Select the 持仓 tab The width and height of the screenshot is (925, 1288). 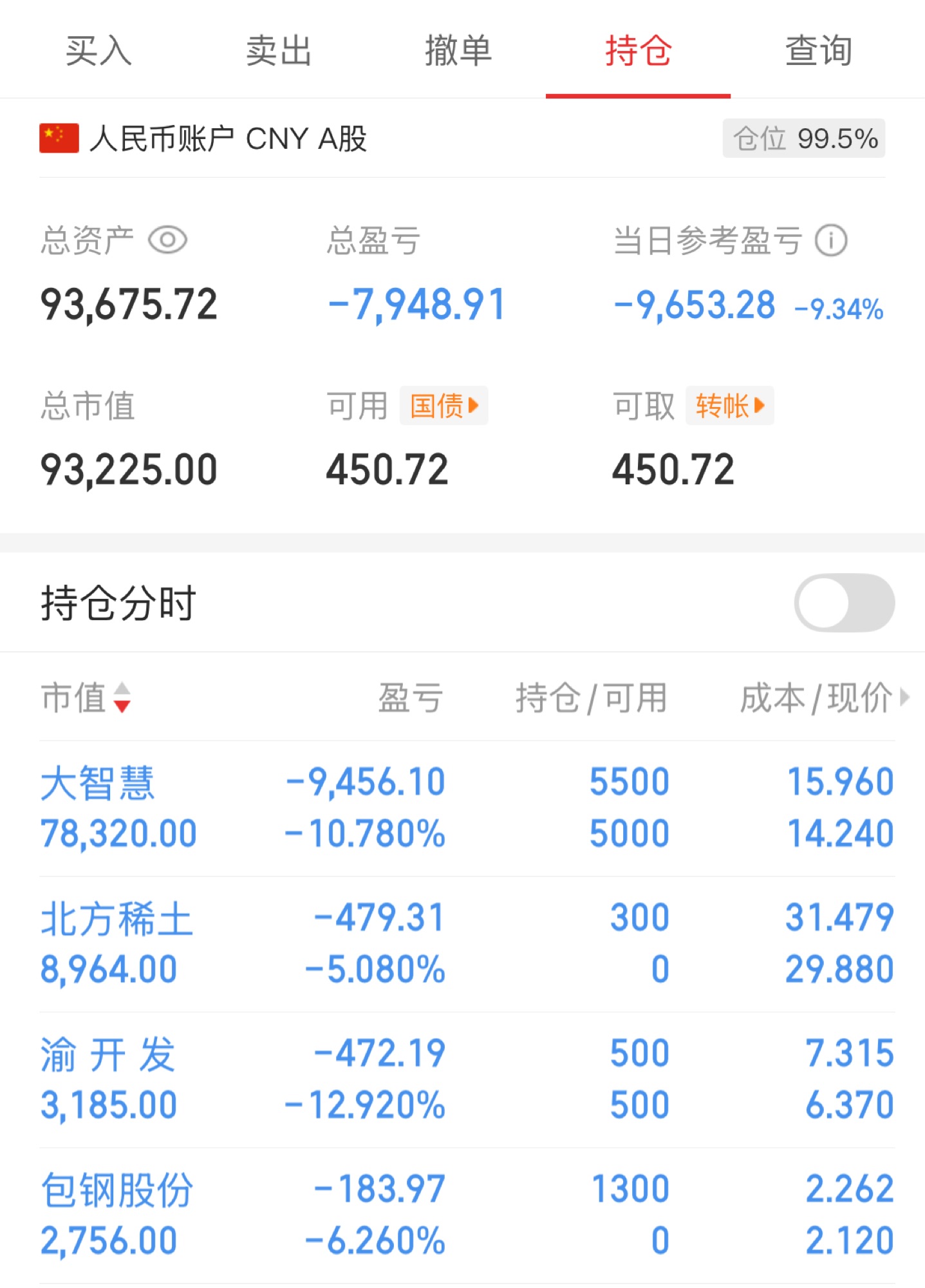(x=638, y=50)
